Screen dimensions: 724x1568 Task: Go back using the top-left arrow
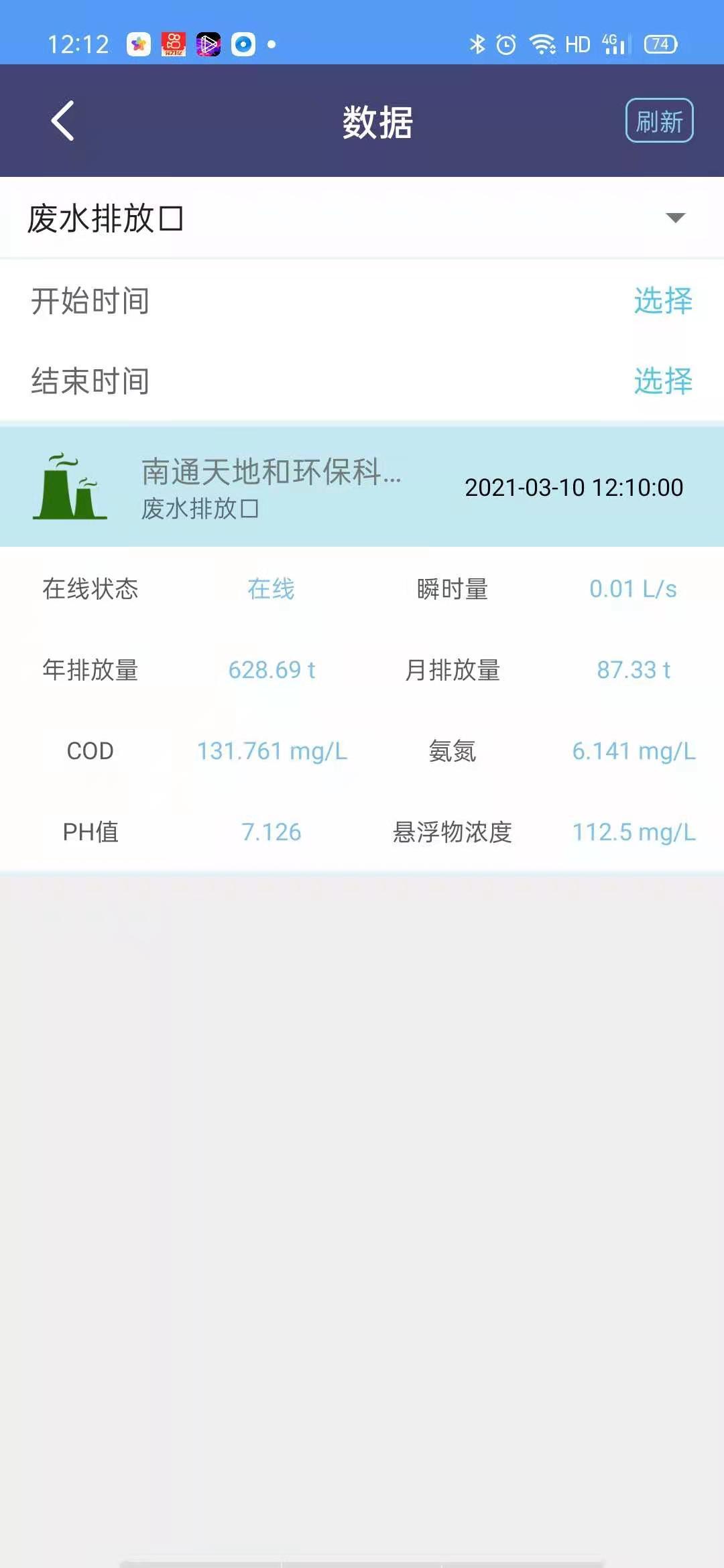tap(62, 121)
